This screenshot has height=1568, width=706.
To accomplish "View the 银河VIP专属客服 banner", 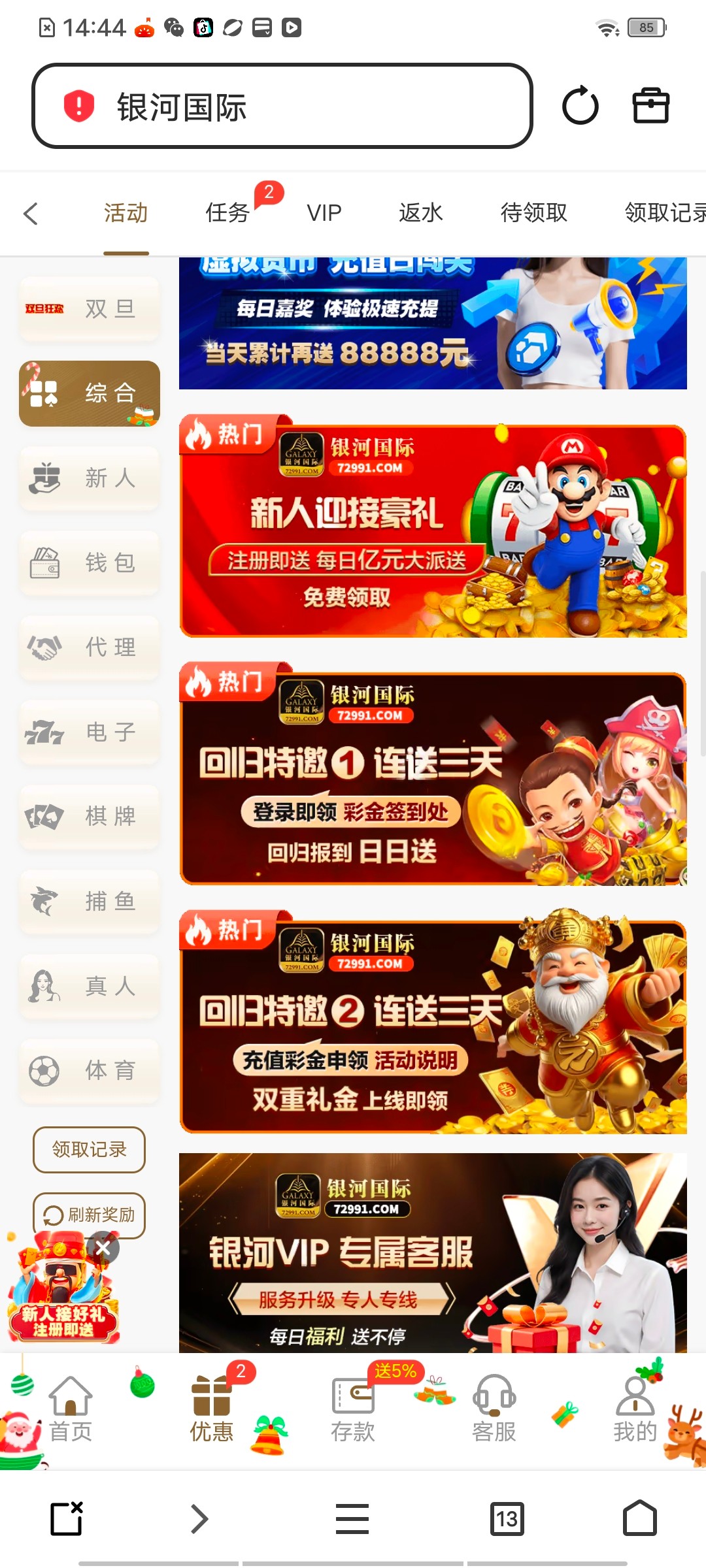I will click(433, 1251).
